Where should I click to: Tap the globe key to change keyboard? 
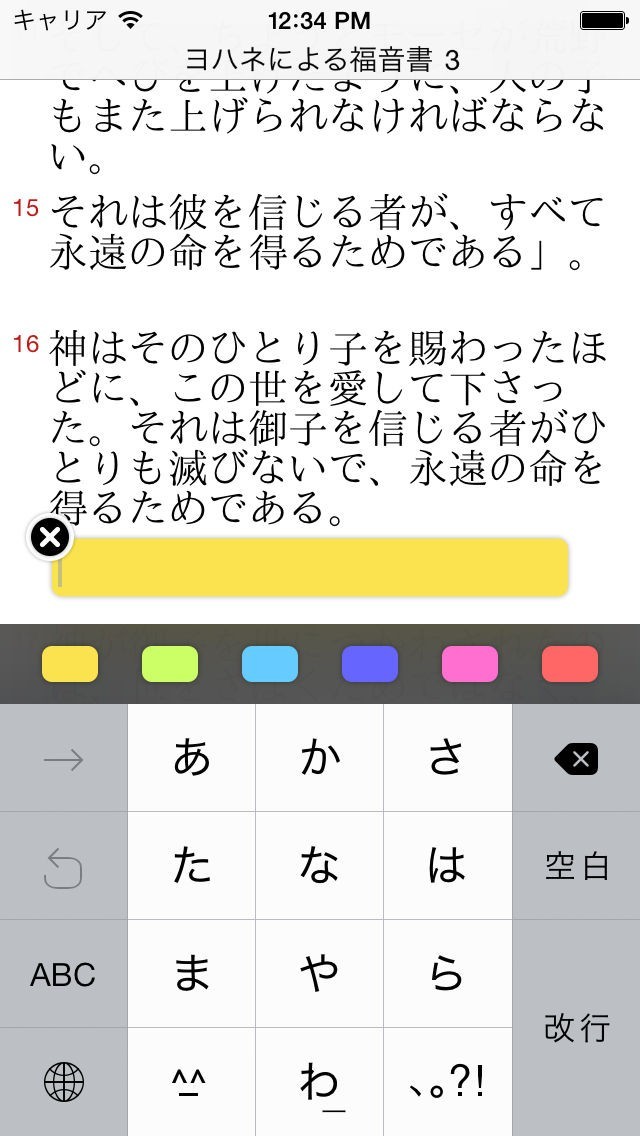[63, 1082]
